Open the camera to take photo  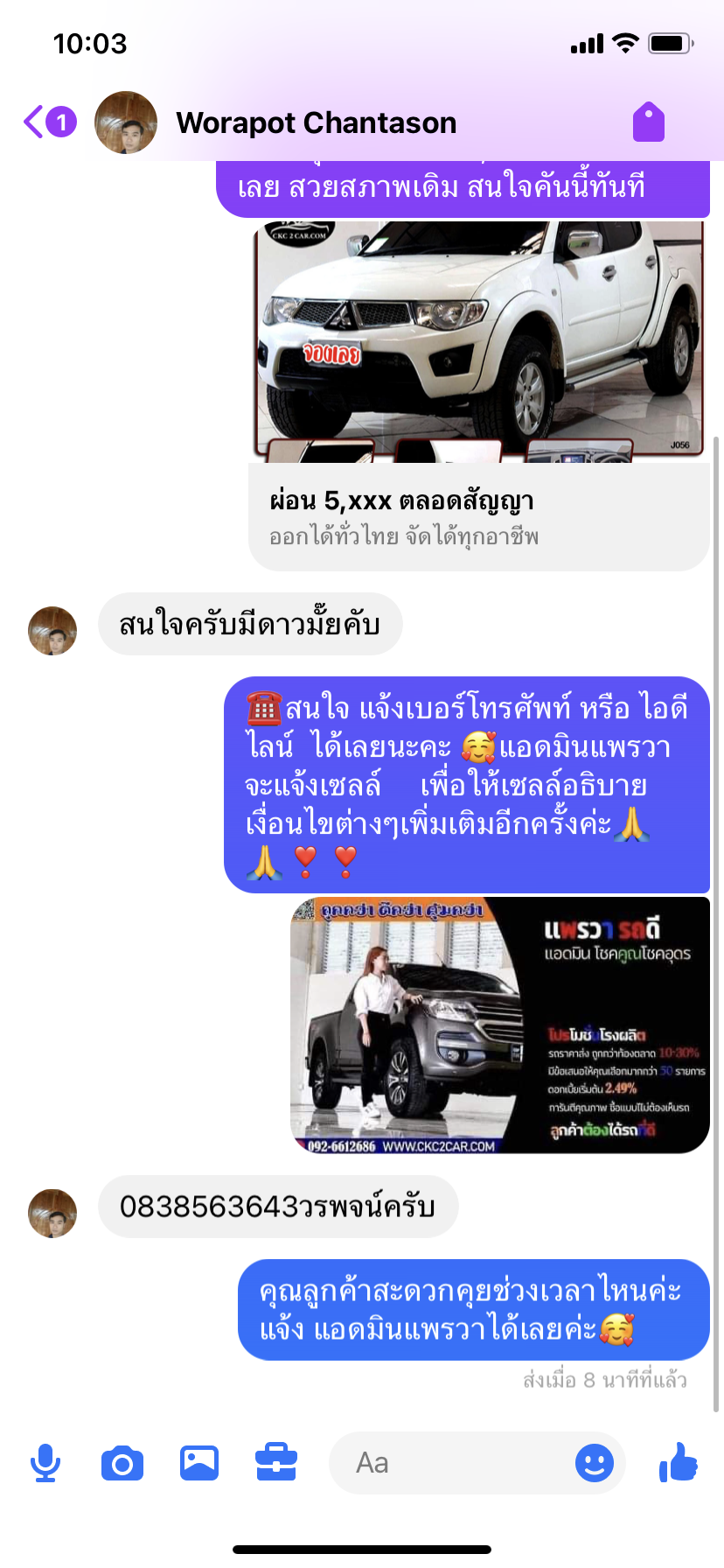coord(122,1463)
